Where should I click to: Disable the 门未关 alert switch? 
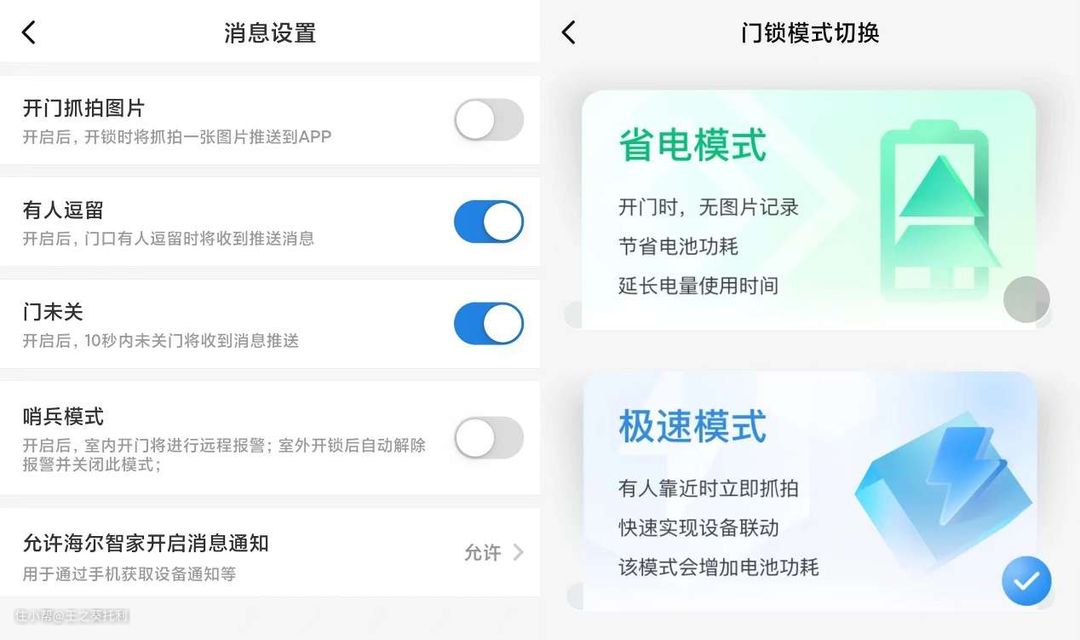pos(488,324)
